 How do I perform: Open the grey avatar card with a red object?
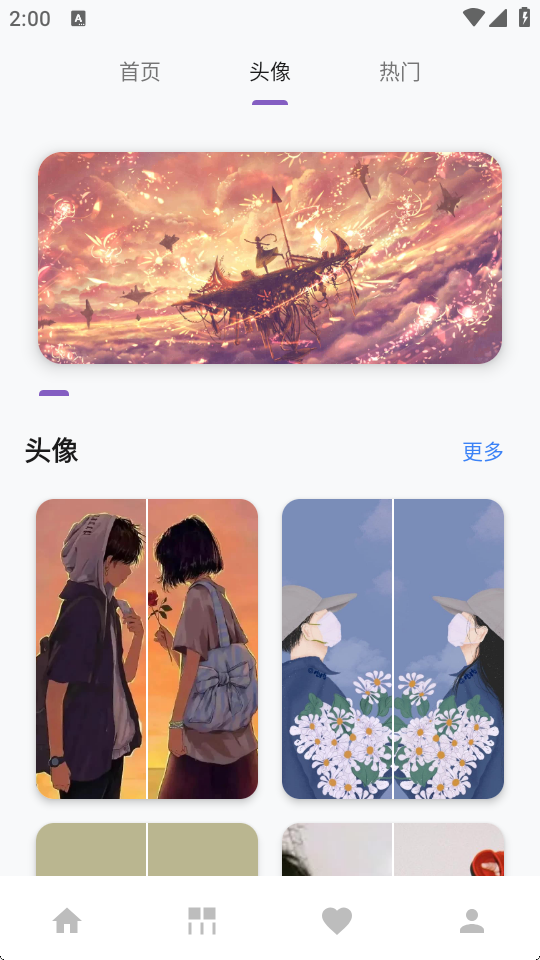pyautogui.click(x=393, y=850)
